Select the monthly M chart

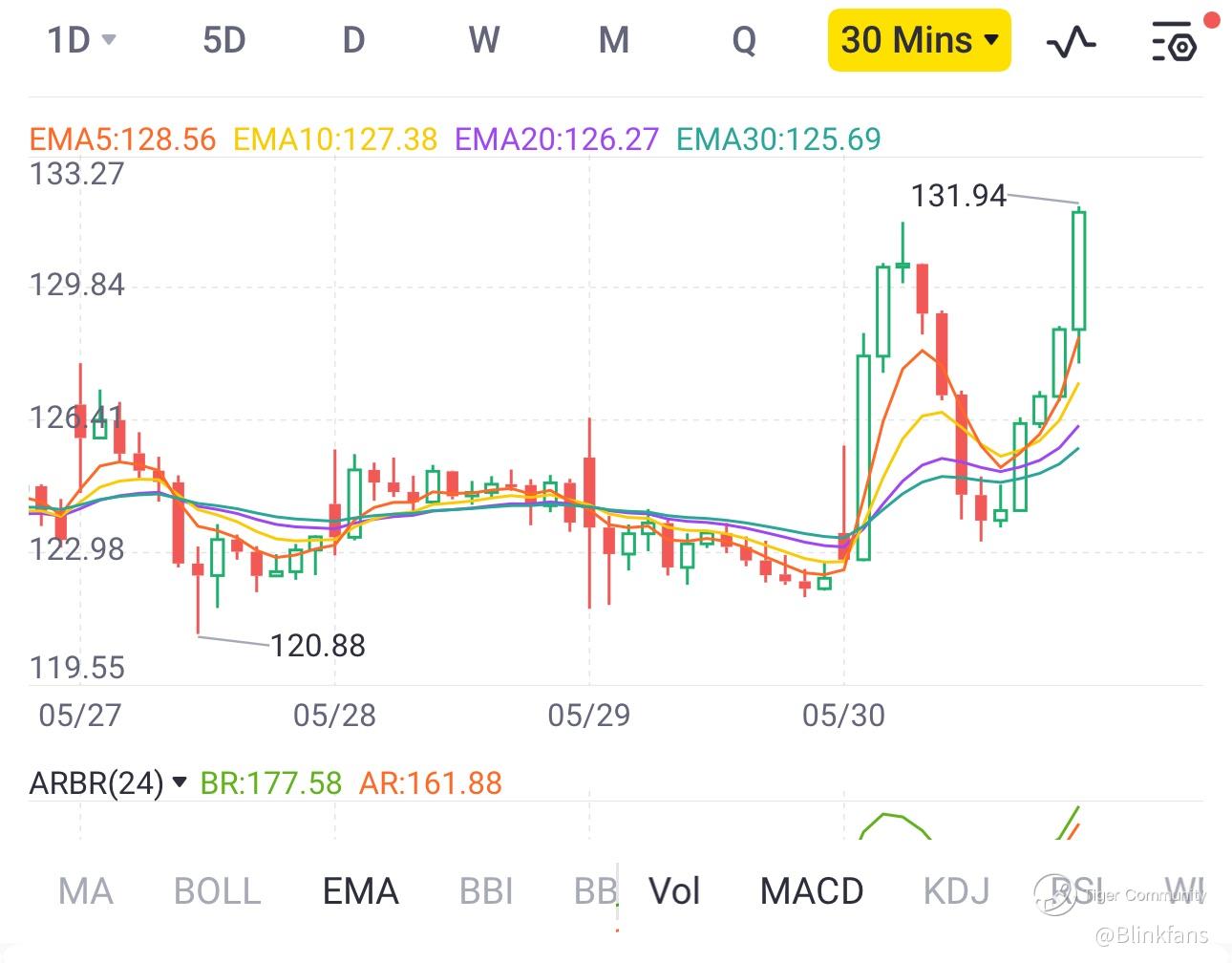click(x=613, y=40)
